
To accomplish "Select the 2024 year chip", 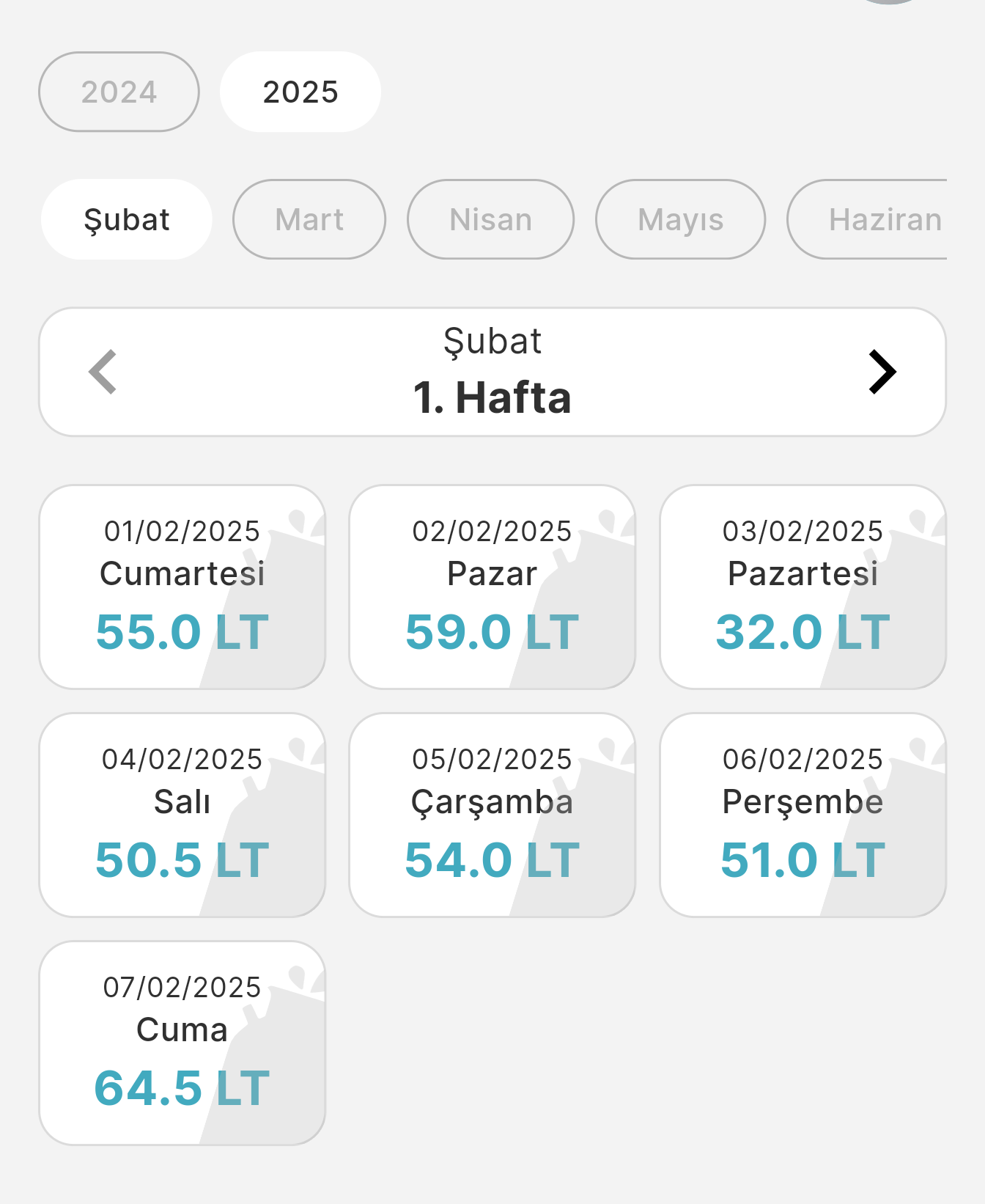I will pos(119,92).
